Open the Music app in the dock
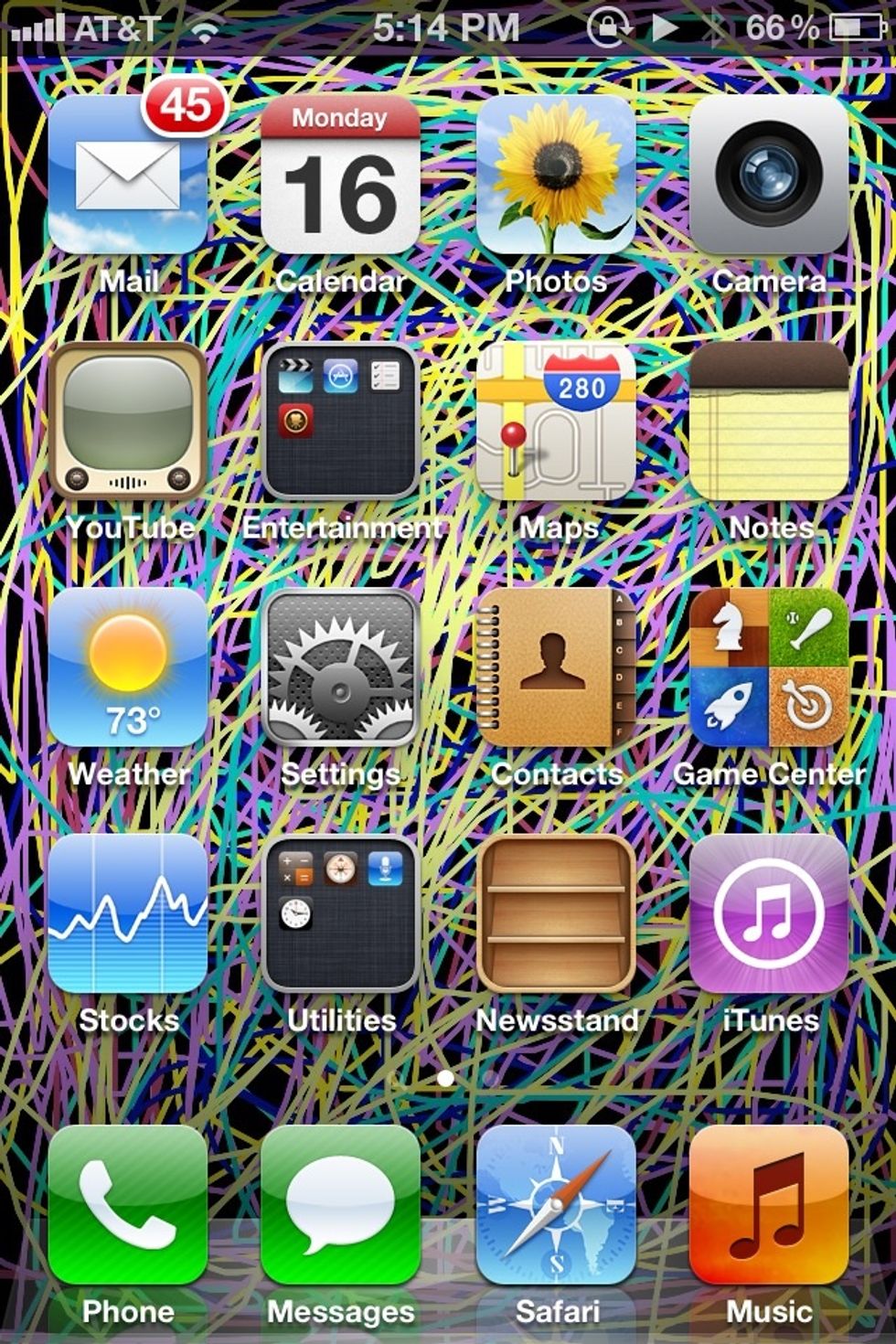The image size is (896, 1344). coord(769,1205)
